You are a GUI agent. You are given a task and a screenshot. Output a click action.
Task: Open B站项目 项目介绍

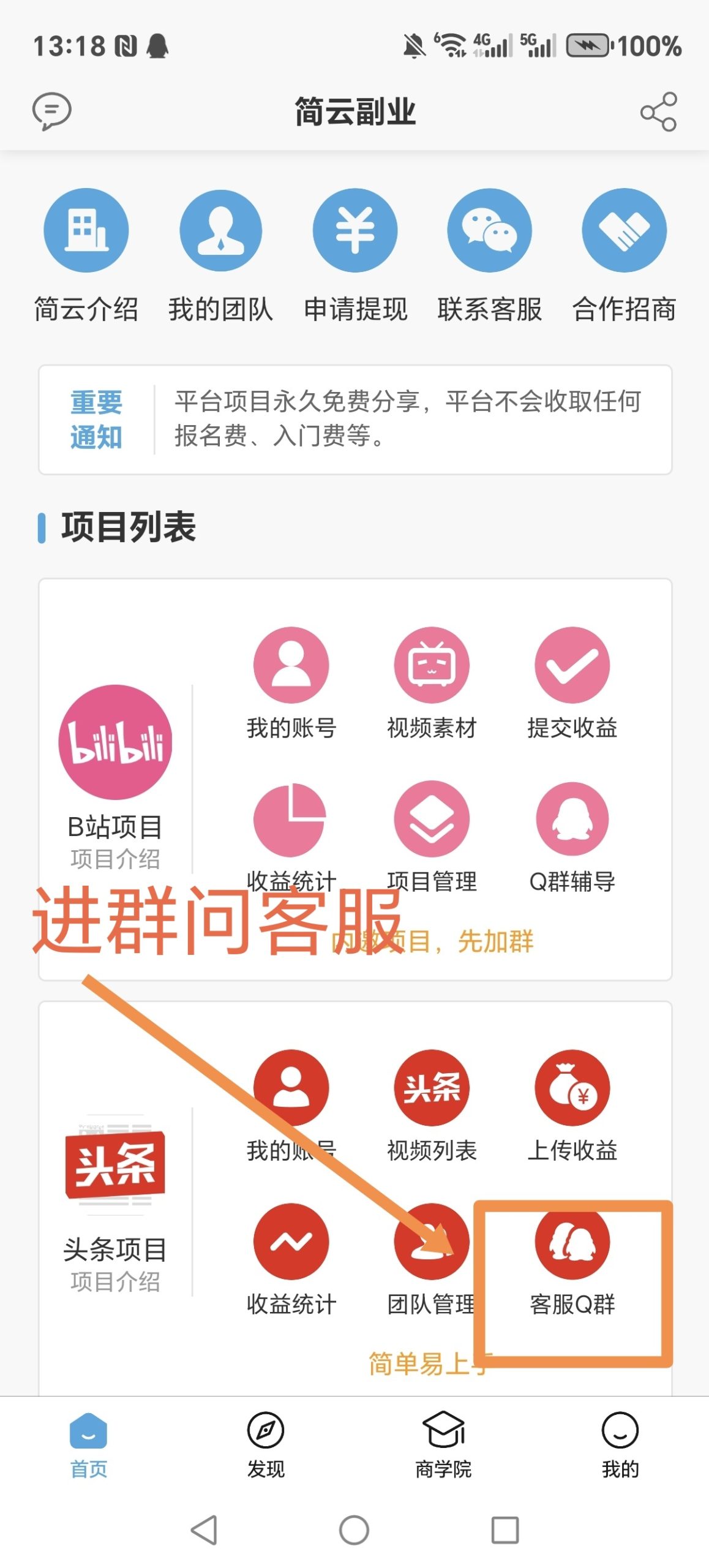point(115,858)
